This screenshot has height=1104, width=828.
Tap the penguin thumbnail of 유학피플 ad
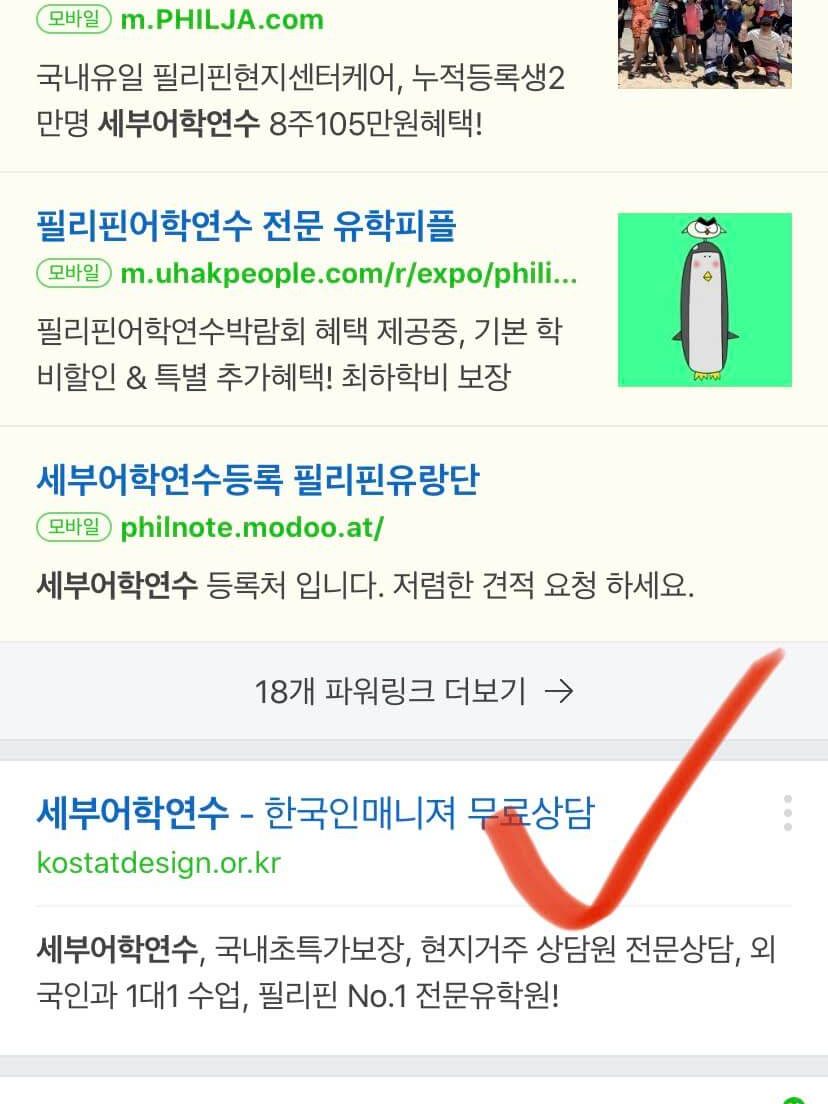tap(704, 299)
